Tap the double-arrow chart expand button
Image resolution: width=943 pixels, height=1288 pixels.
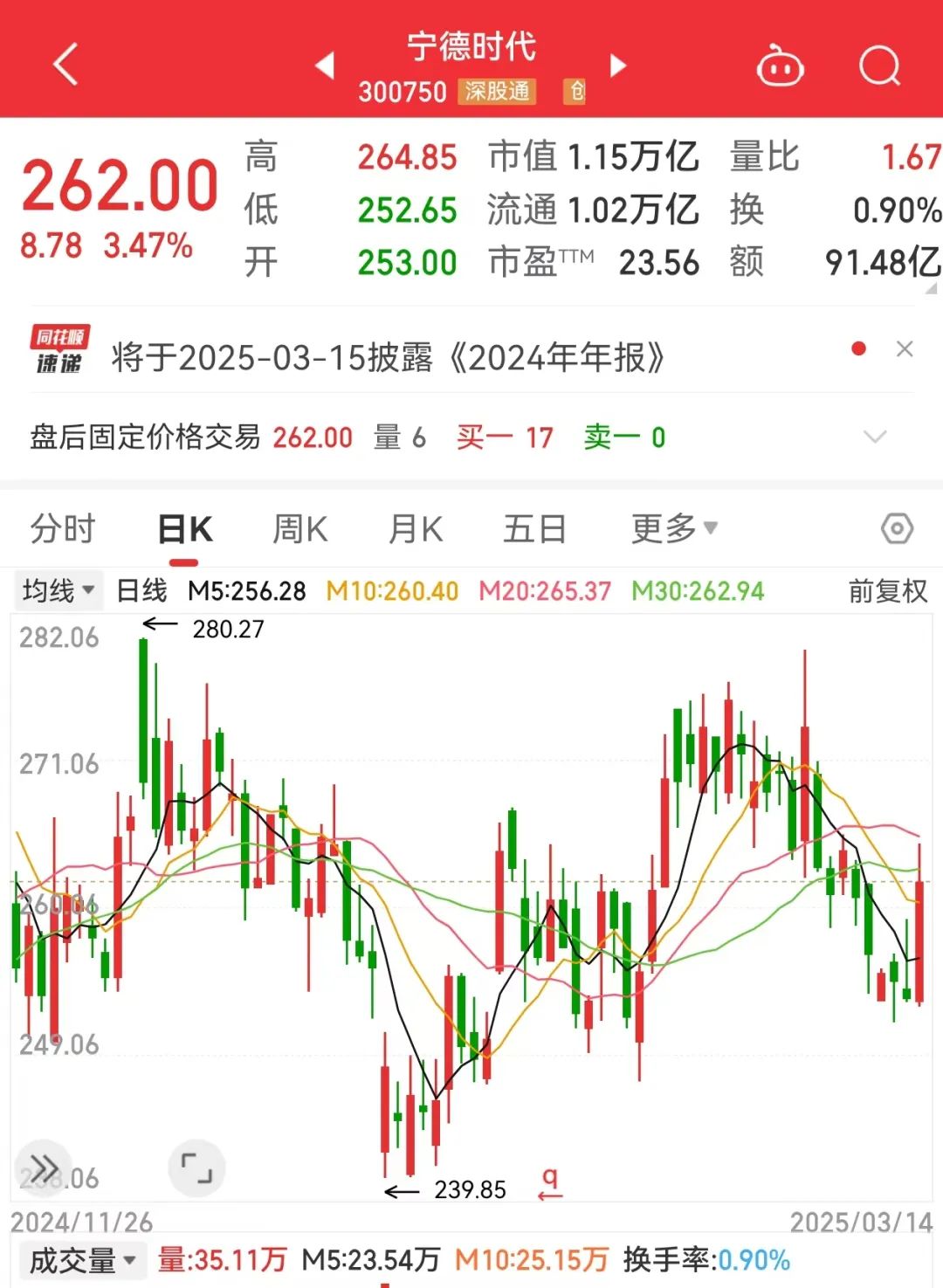[44, 1167]
